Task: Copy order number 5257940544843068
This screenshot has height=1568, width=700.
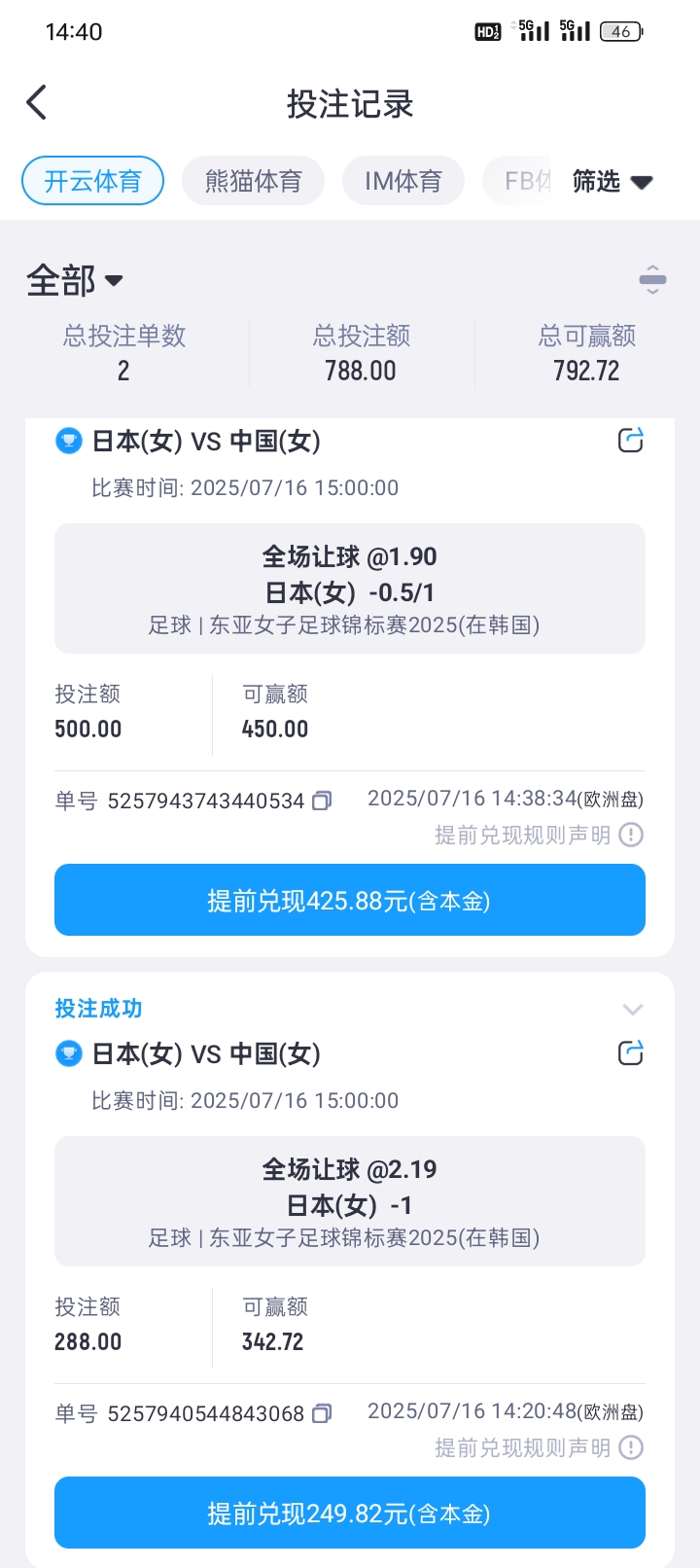Action: 322,1413
